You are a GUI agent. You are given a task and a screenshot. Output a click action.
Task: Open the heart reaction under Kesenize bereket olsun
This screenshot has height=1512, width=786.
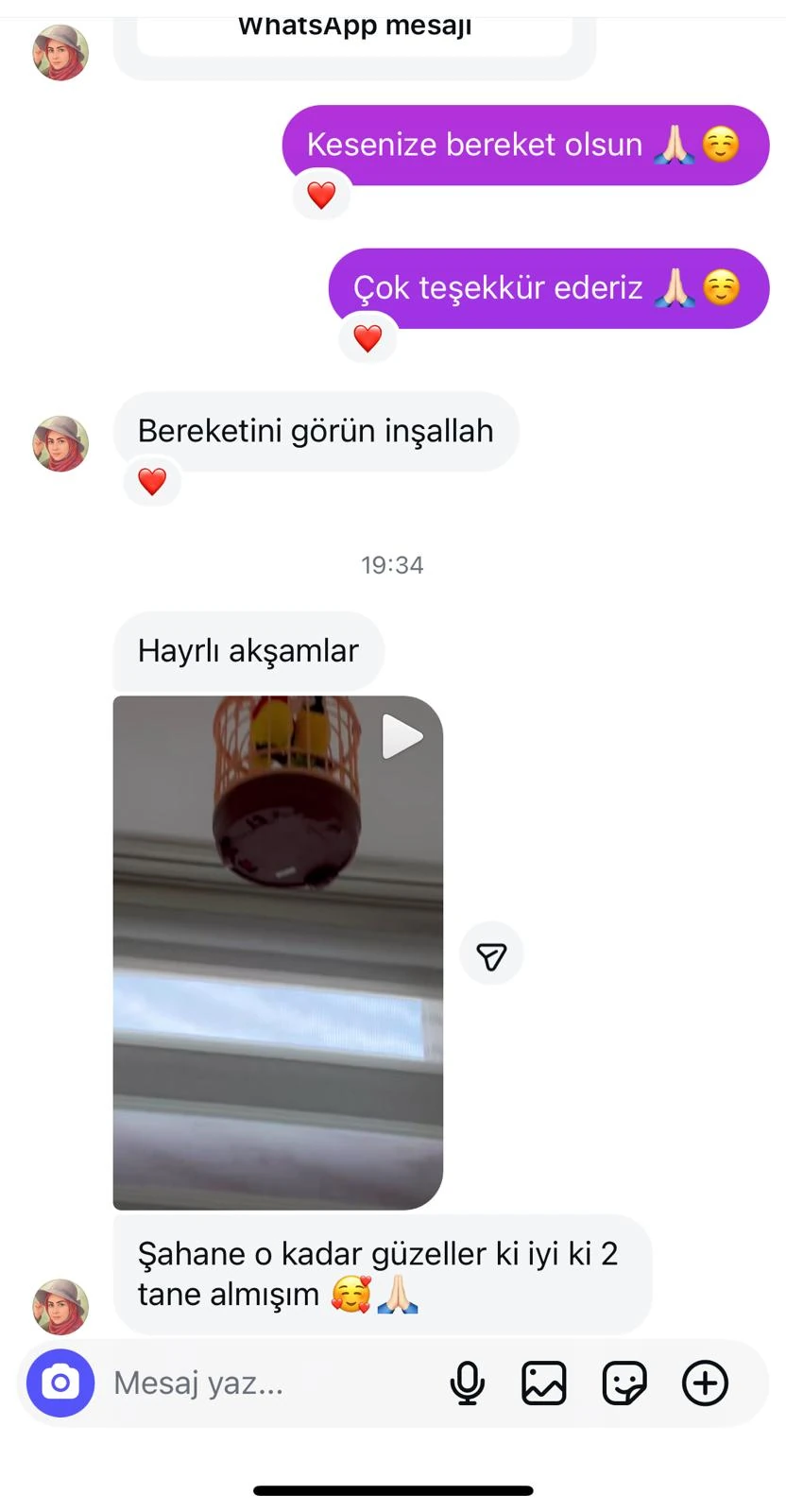tap(321, 196)
